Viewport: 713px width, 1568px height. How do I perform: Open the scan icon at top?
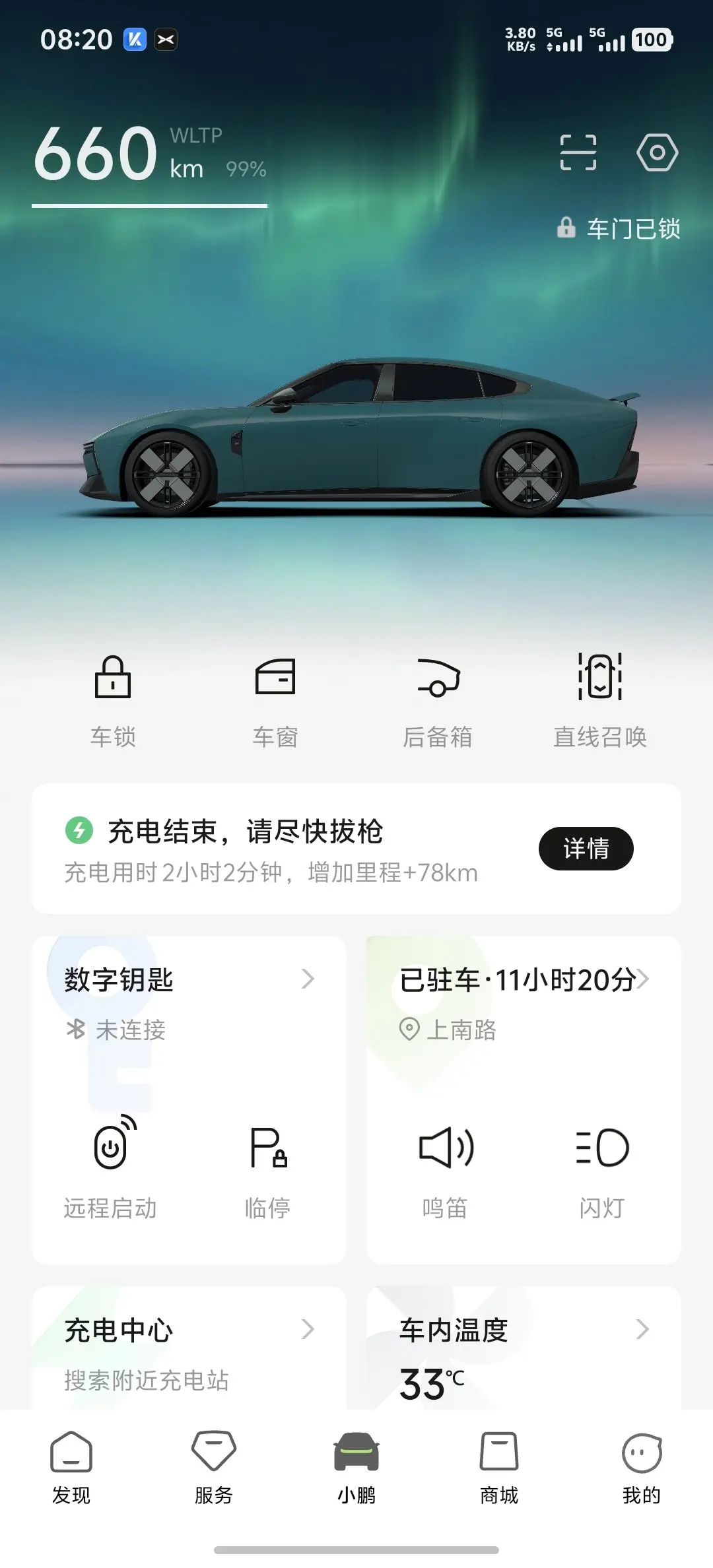coord(578,152)
